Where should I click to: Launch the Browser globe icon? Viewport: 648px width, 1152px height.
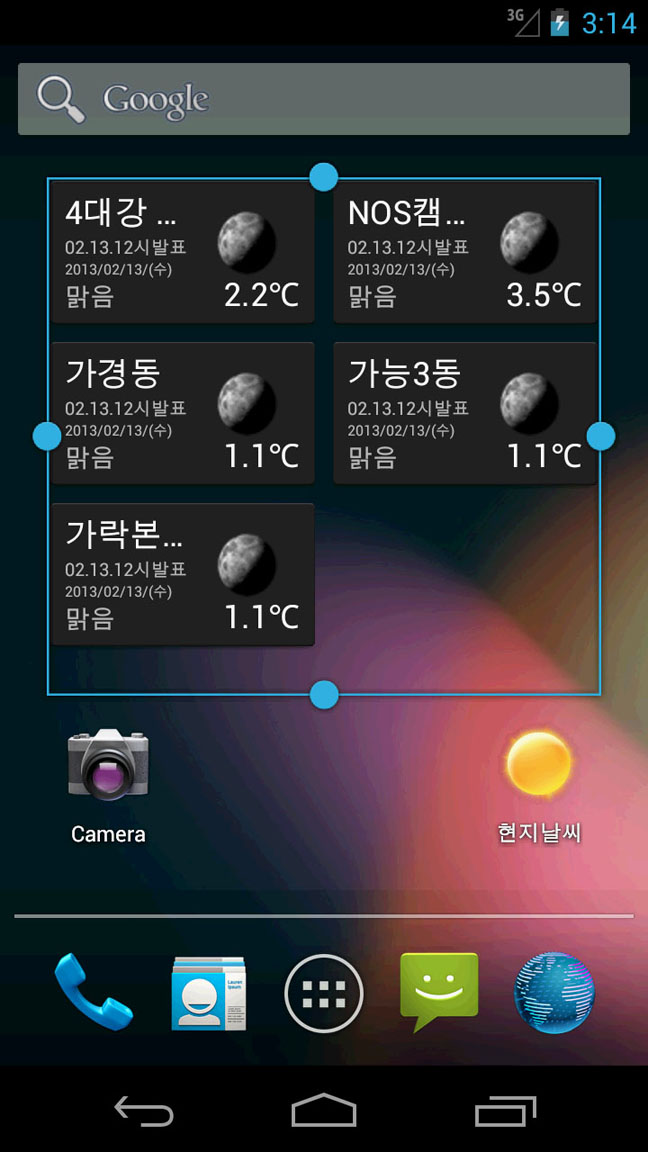click(554, 993)
